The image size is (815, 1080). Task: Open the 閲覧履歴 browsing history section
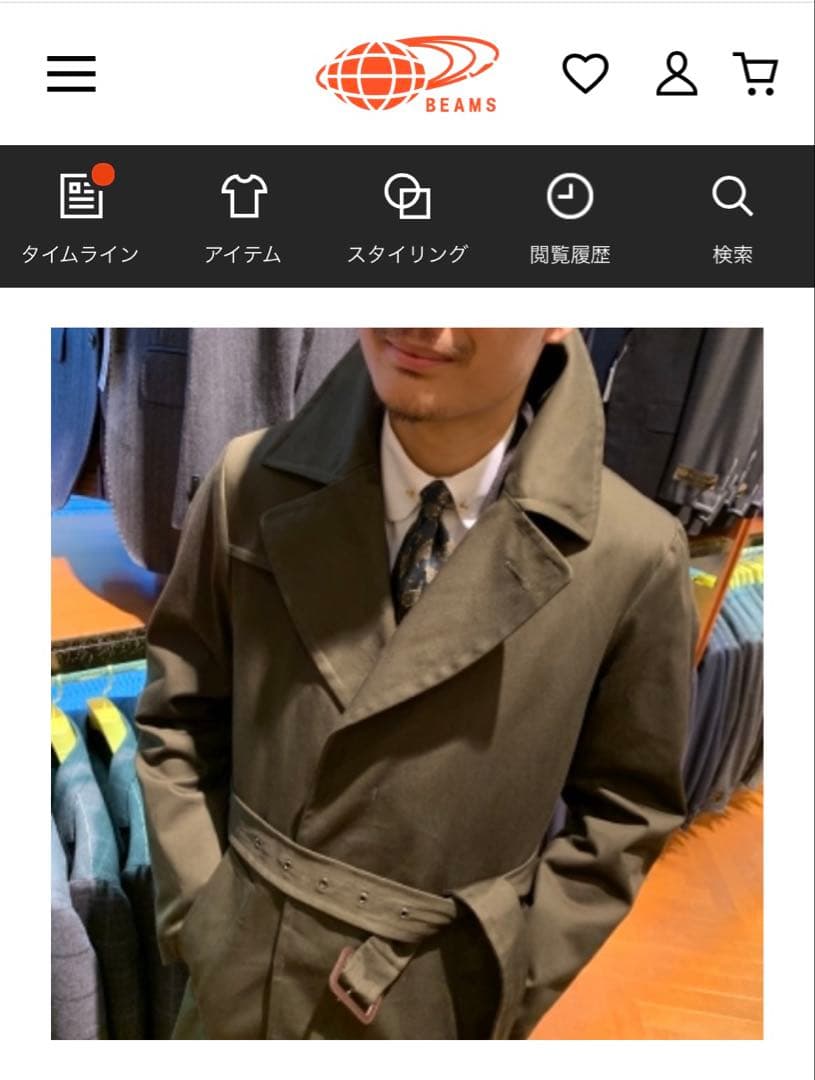pyautogui.click(x=570, y=253)
